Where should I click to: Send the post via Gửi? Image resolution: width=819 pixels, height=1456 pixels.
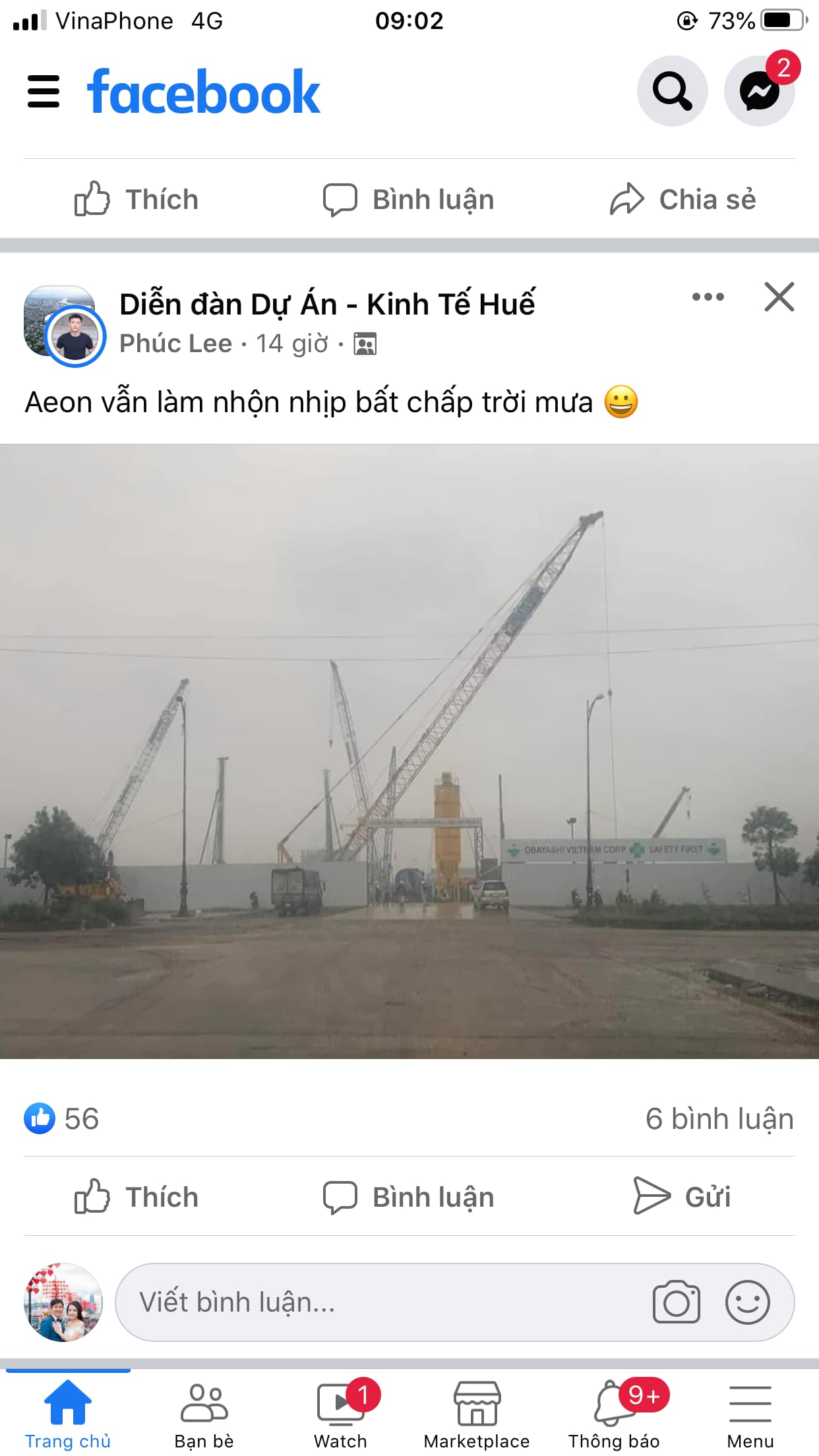pyautogui.click(x=682, y=1196)
